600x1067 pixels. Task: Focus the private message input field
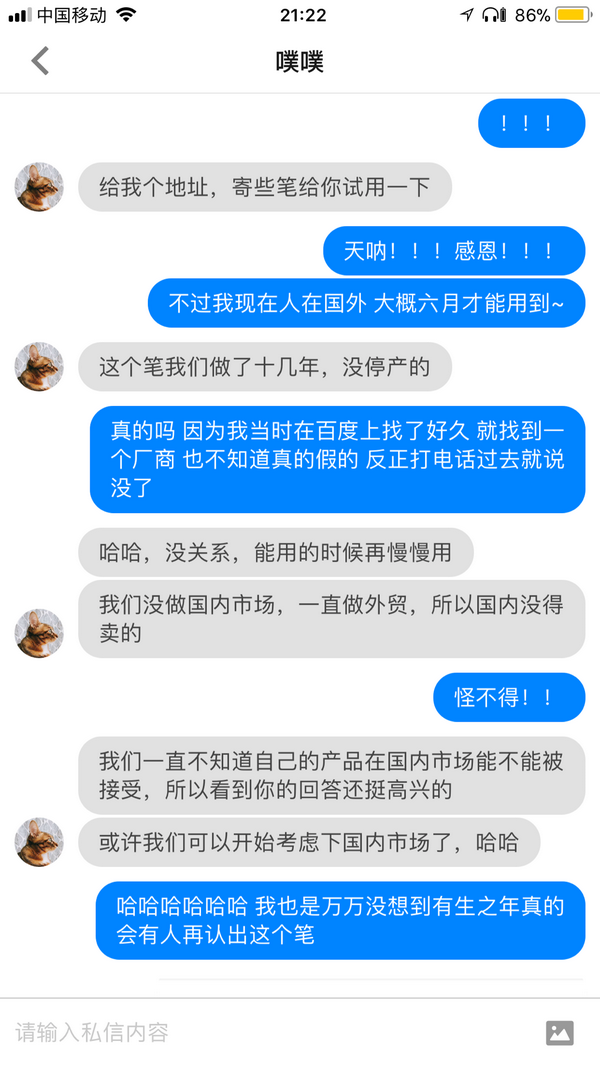(270, 1032)
